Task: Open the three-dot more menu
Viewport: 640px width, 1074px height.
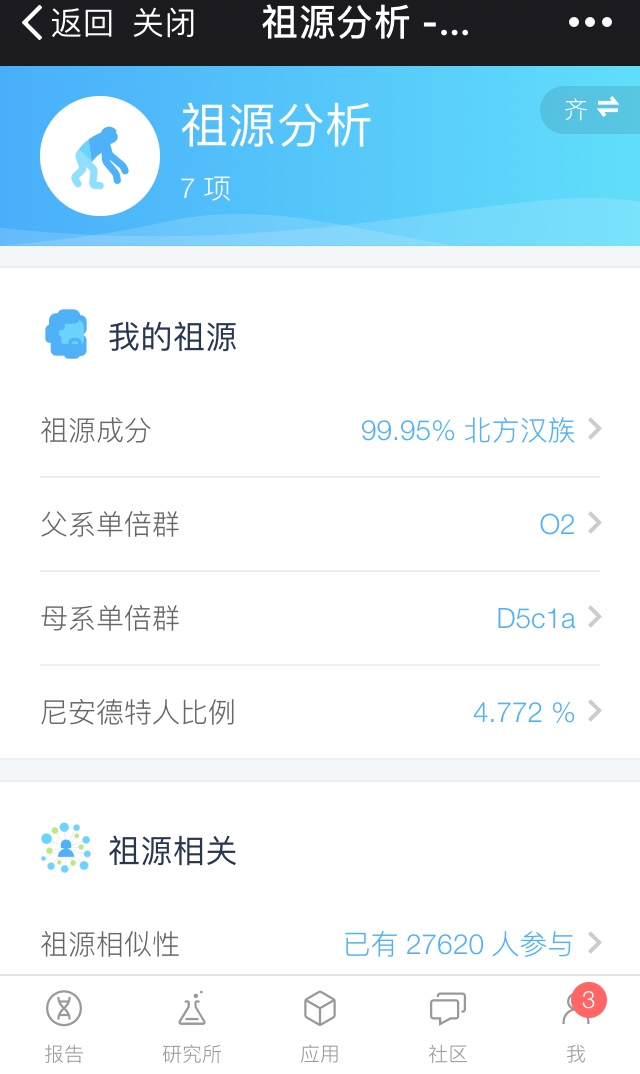Action: pyautogui.click(x=590, y=23)
